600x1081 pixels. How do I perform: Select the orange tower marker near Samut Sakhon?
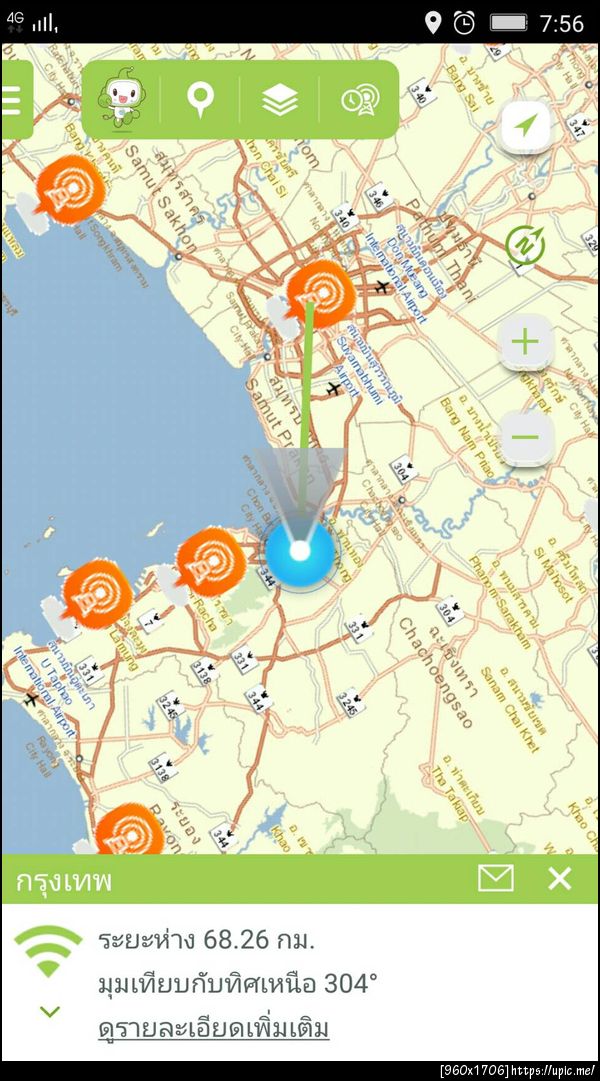point(69,187)
